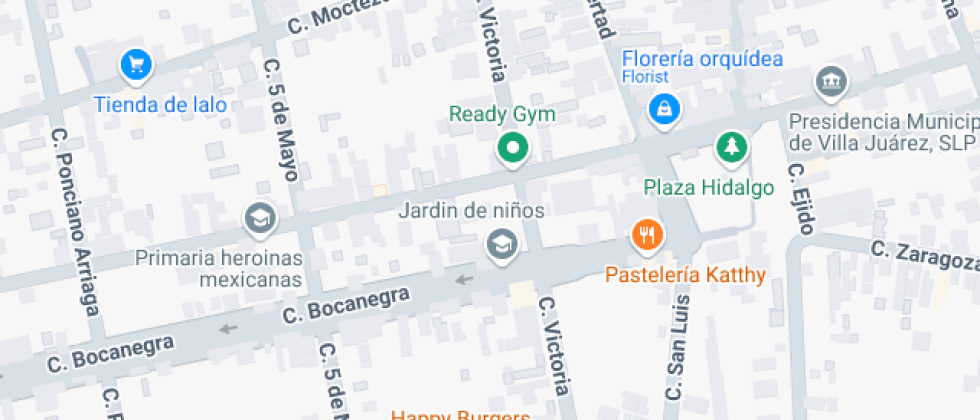The width and height of the screenshot is (980, 420).
Task: Open the Tienda de lalo shop pin
Action: pyautogui.click(x=136, y=66)
